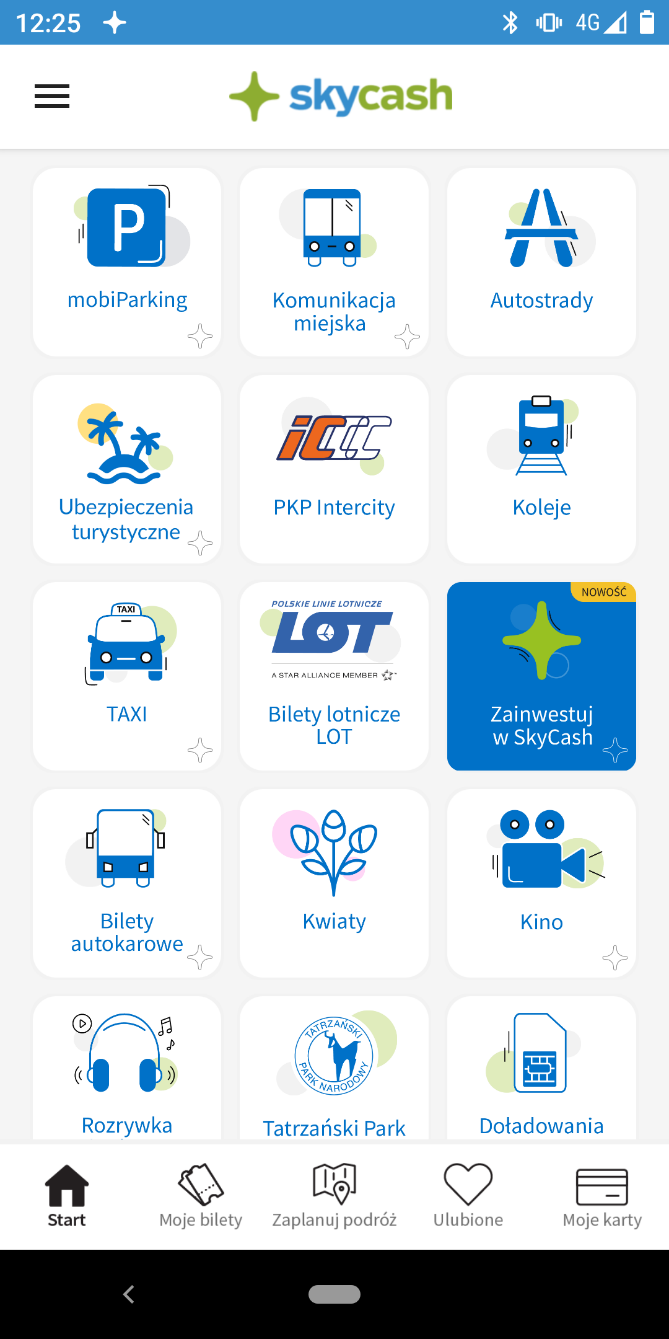Viewport: 669px width, 1339px height.
Task: Open the hamburger drawer menu
Action: (x=52, y=96)
